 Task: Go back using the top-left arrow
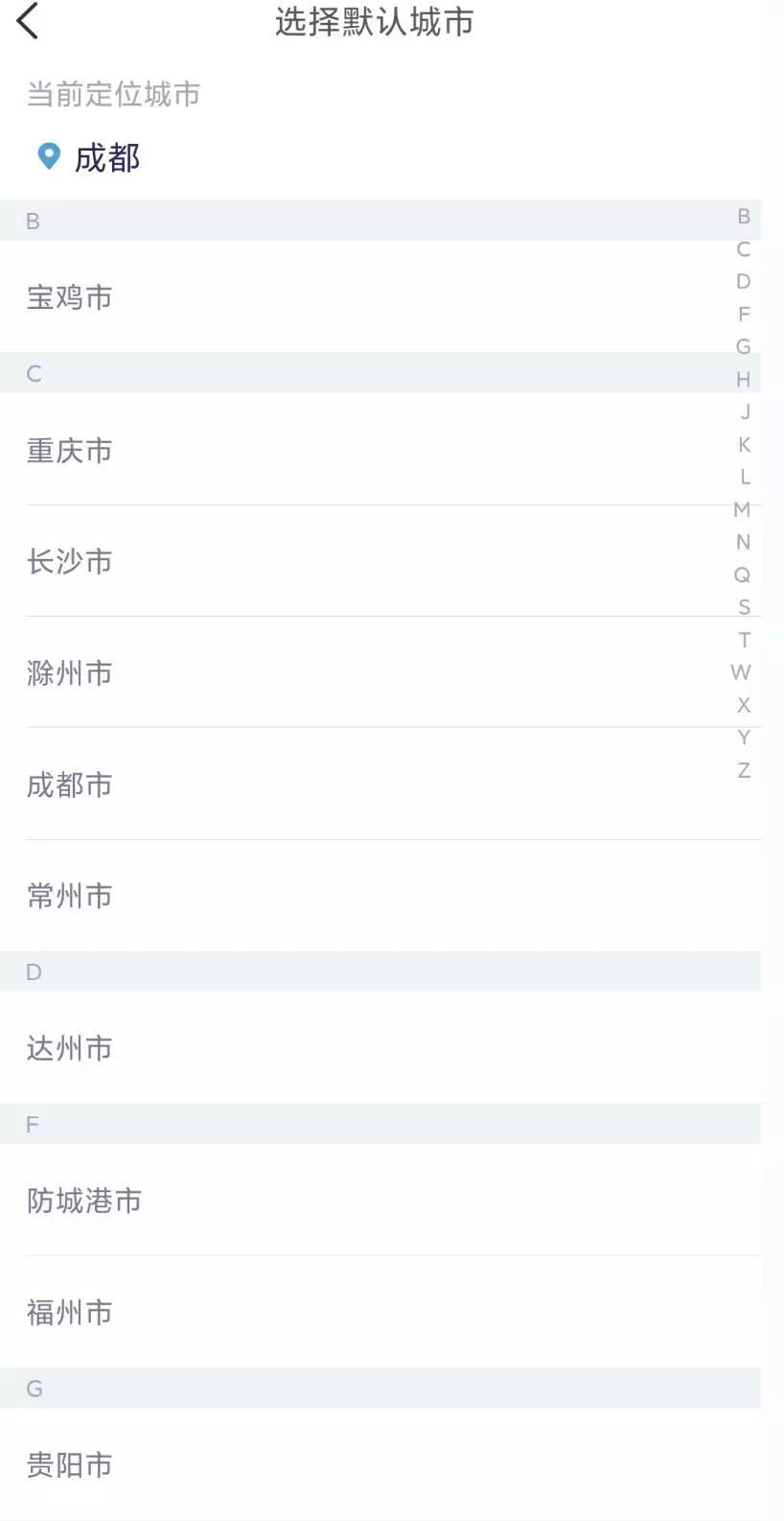(28, 21)
